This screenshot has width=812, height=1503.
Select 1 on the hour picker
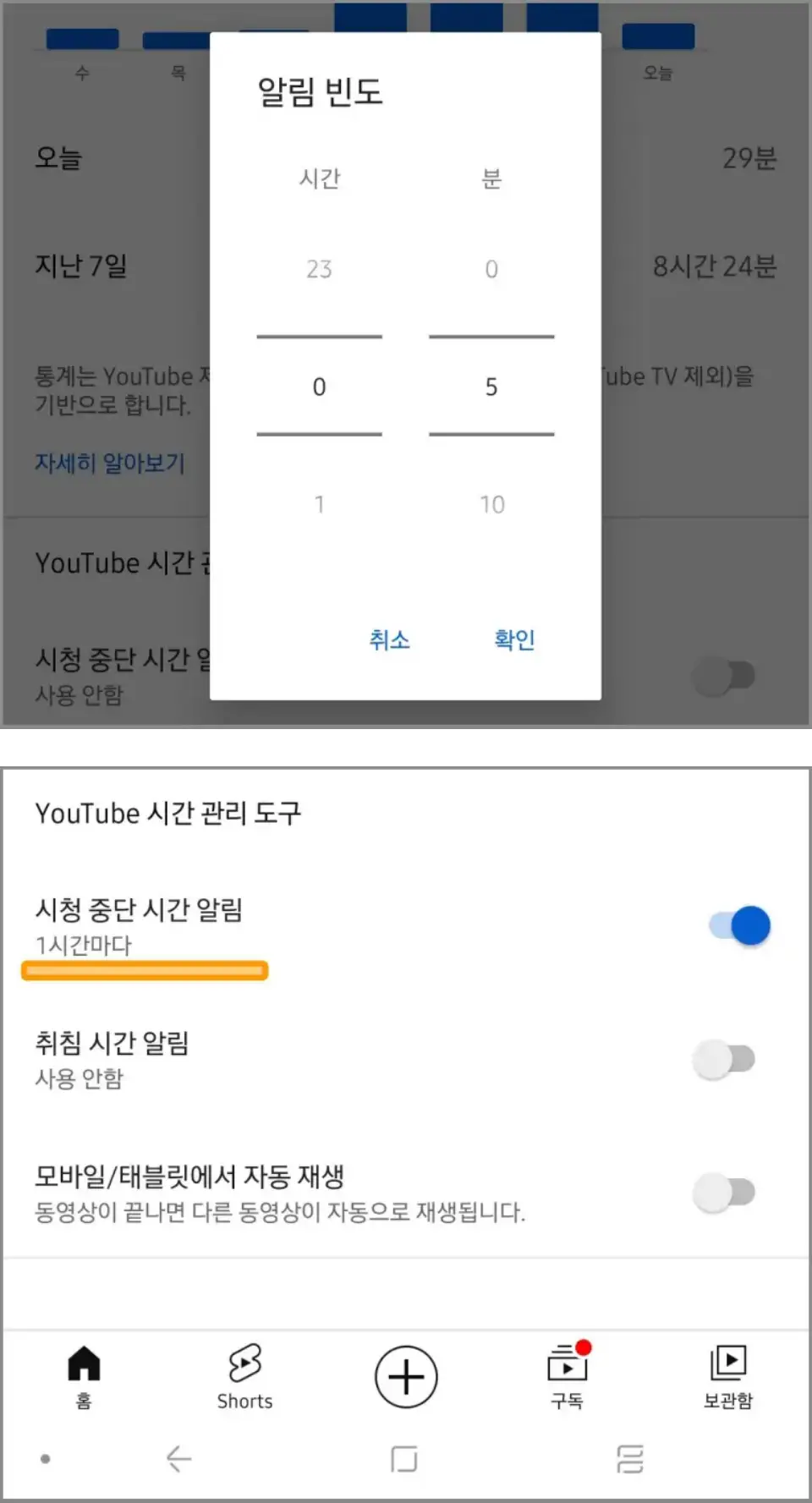[319, 504]
